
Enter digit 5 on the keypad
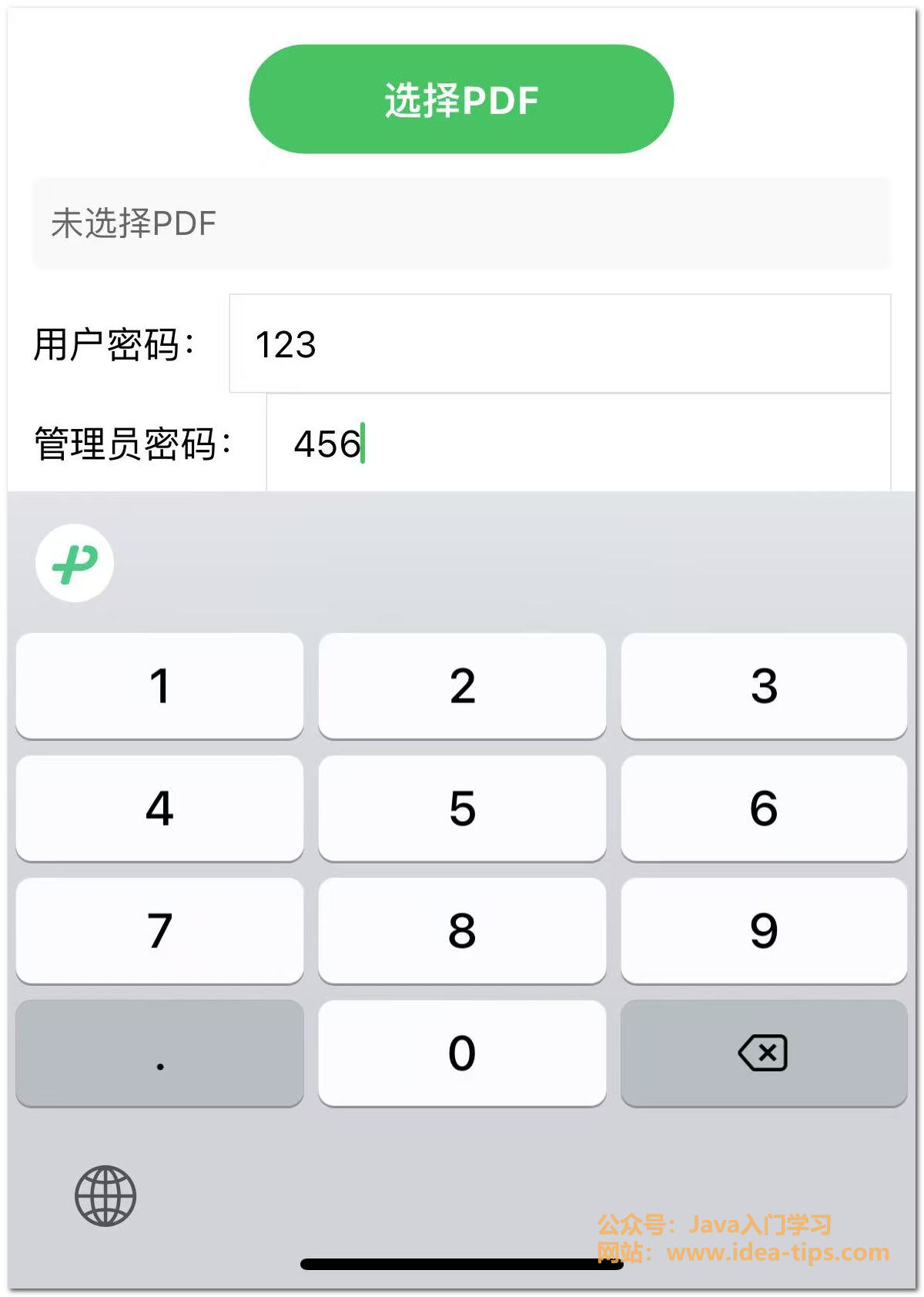click(462, 808)
